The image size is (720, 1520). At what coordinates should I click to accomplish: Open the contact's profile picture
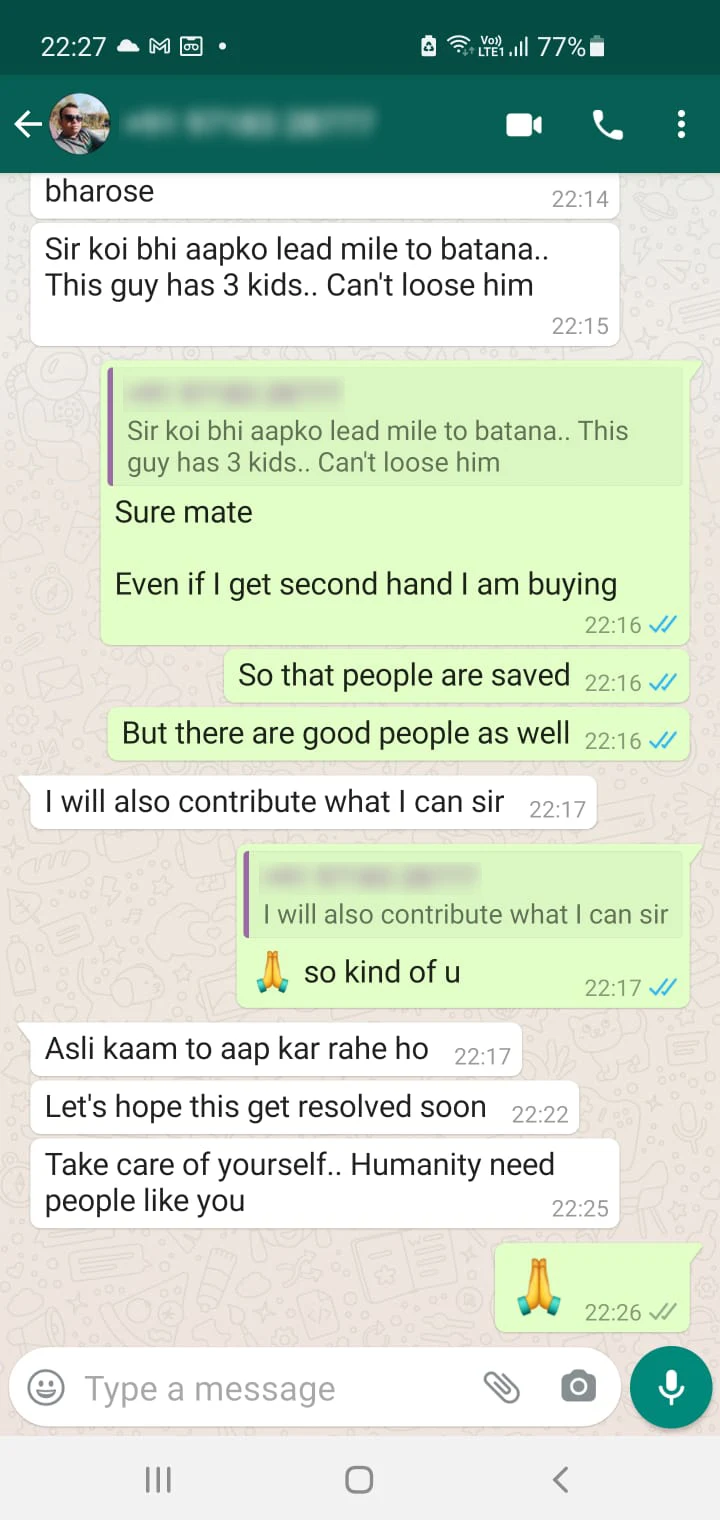coord(80,125)
